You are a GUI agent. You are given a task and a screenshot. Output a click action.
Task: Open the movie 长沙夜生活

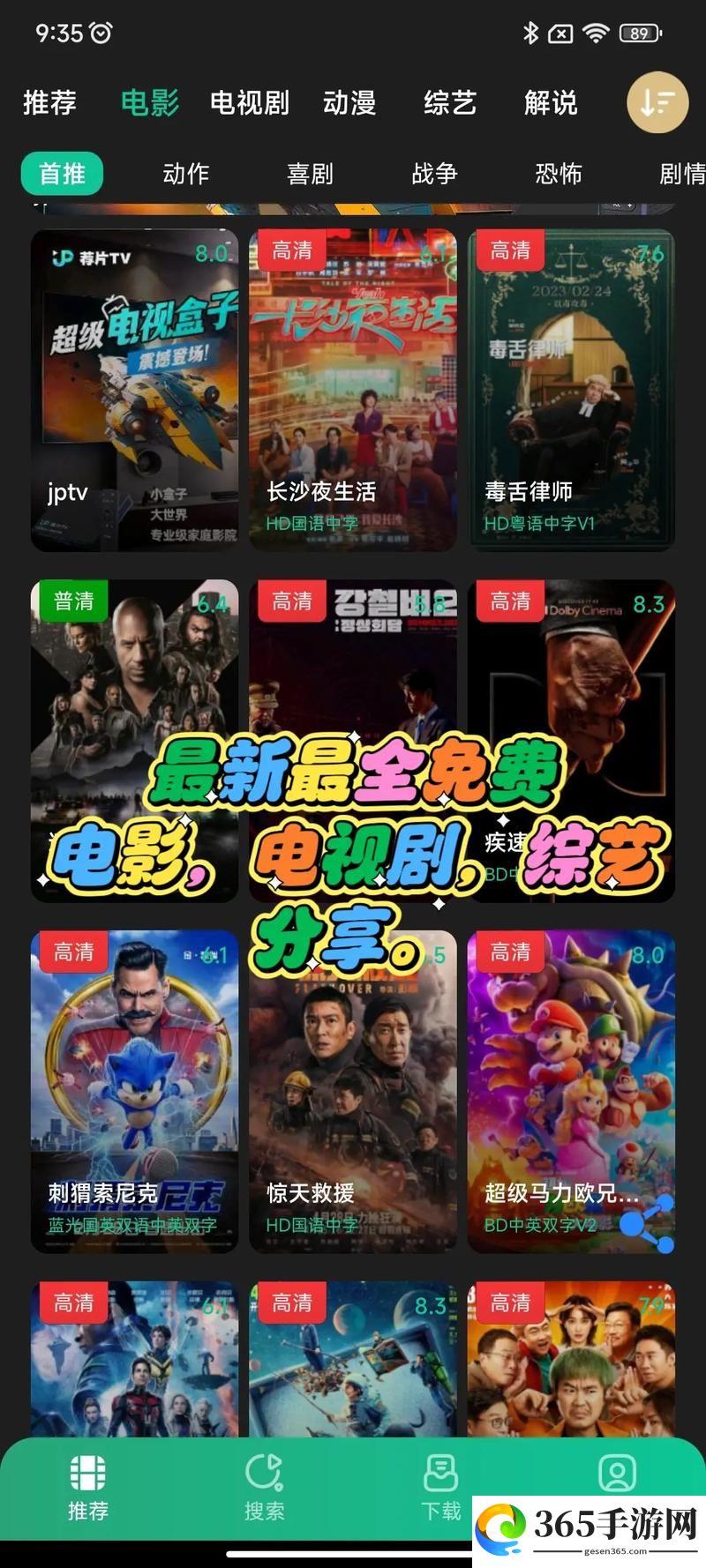[353, 391]
